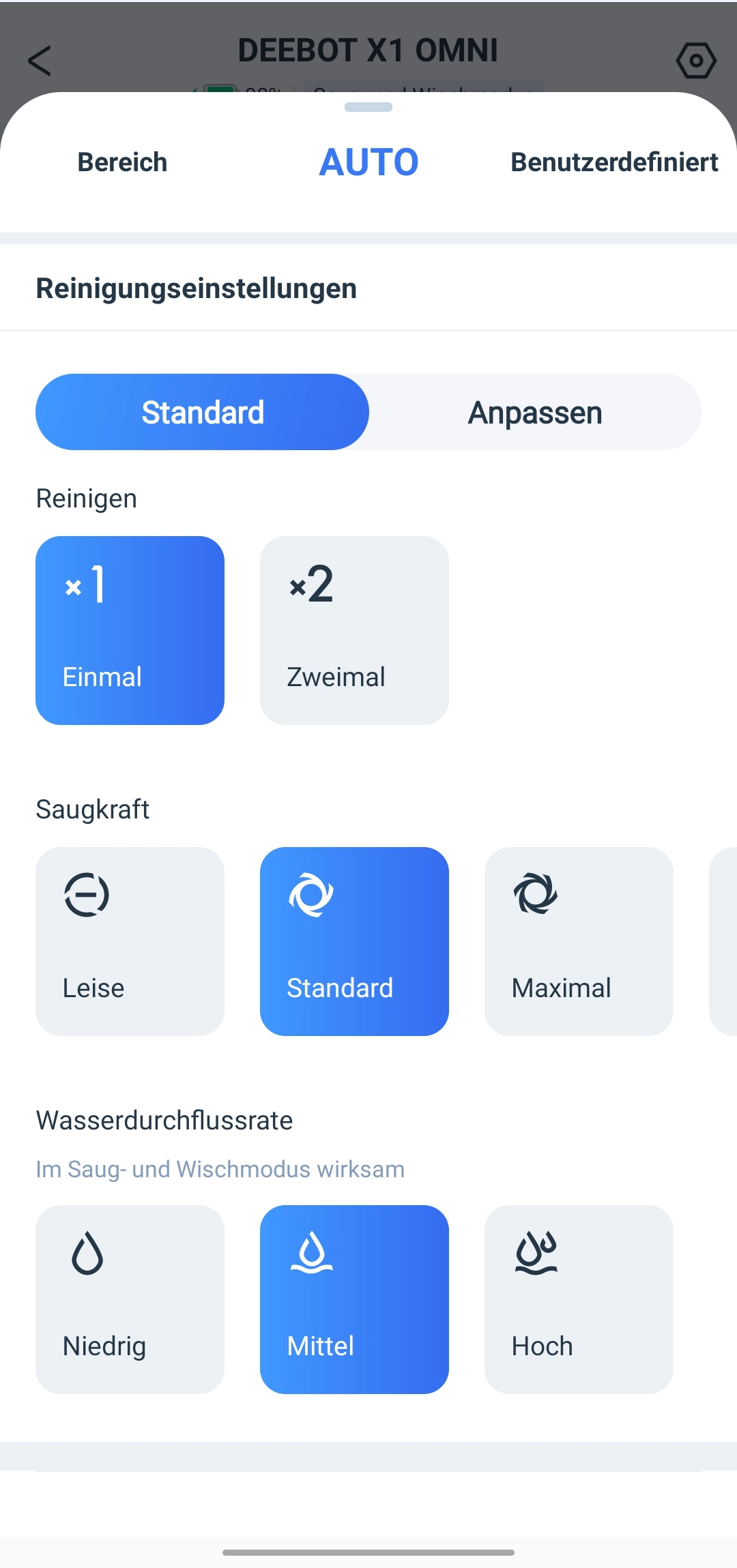Go back with the top-left arrow
Viewport: 737px width, 1568px height.
[40, 61]
